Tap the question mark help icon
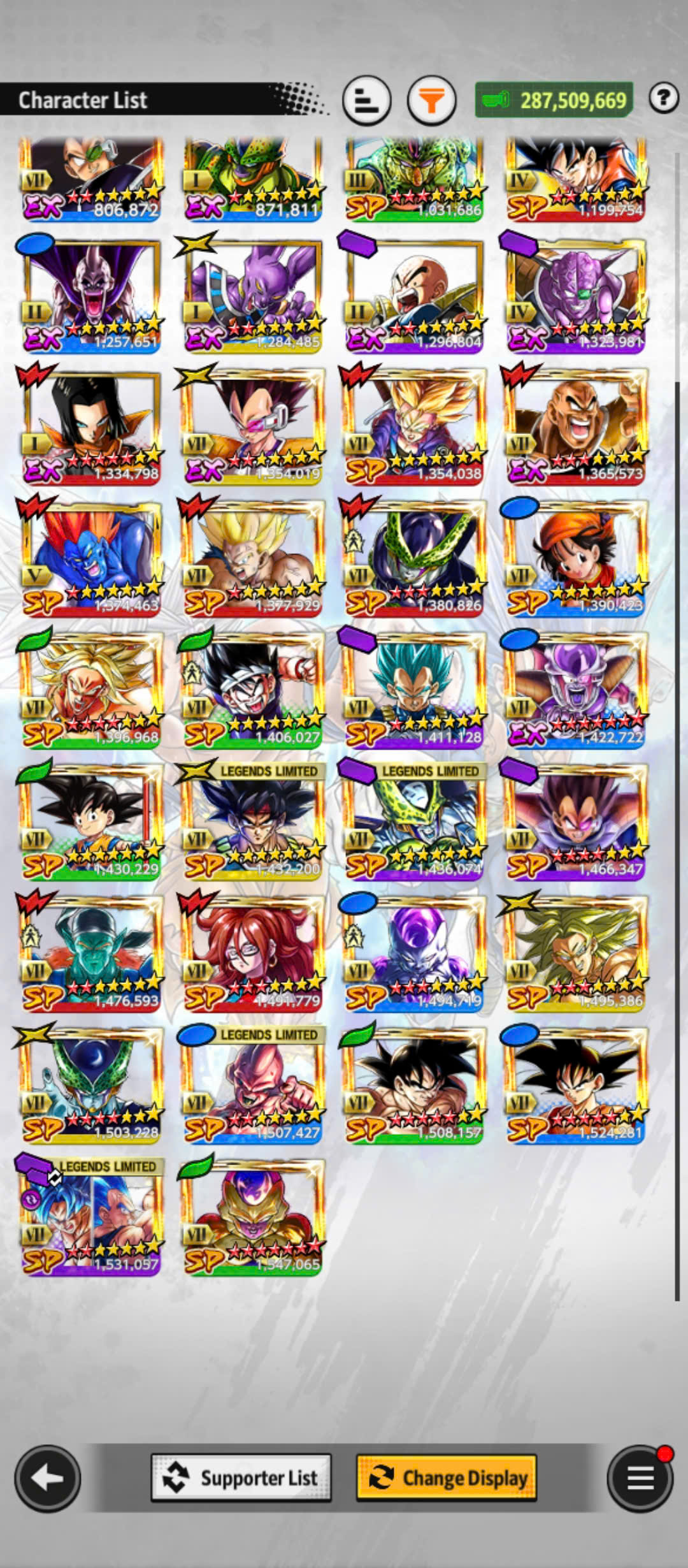 [x=663, y=98]
